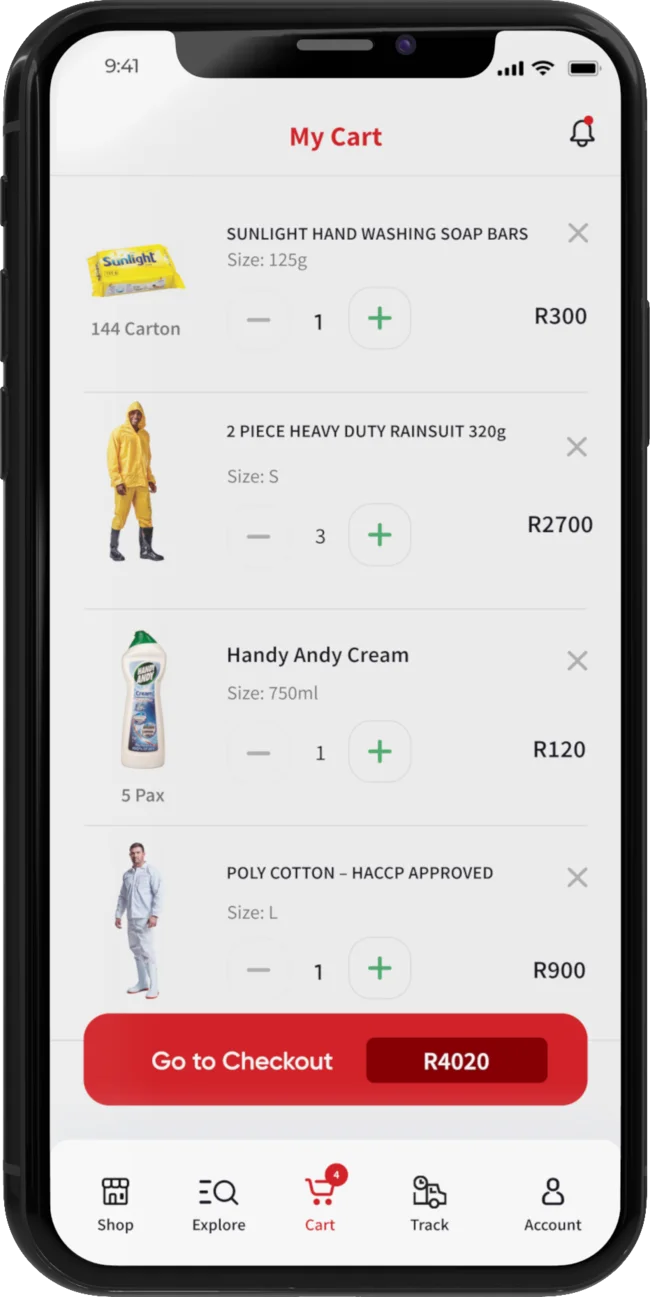Increase Sunlight soap bars quantity
Image resolution: width=650 pixels, height=1297 pixels.
pos(379,319)
